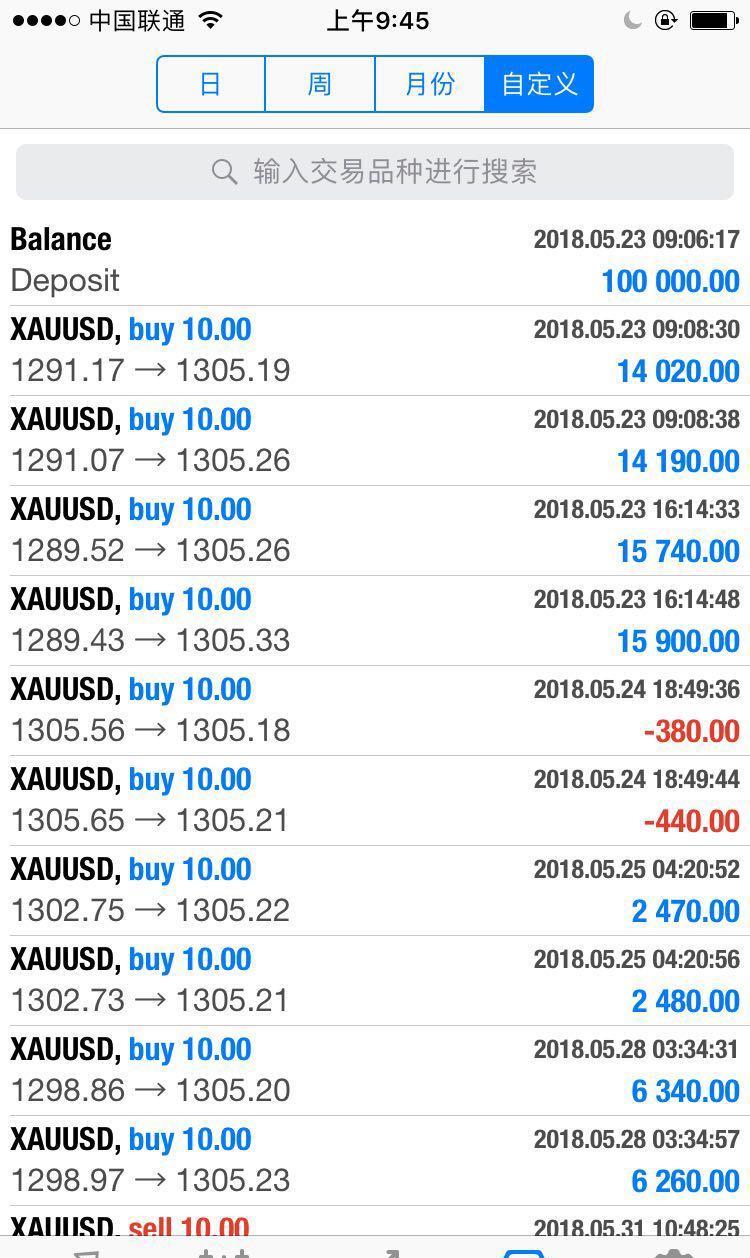
Task: Select the 自定义 (custom) tab
Action: [x=539, y=84]
